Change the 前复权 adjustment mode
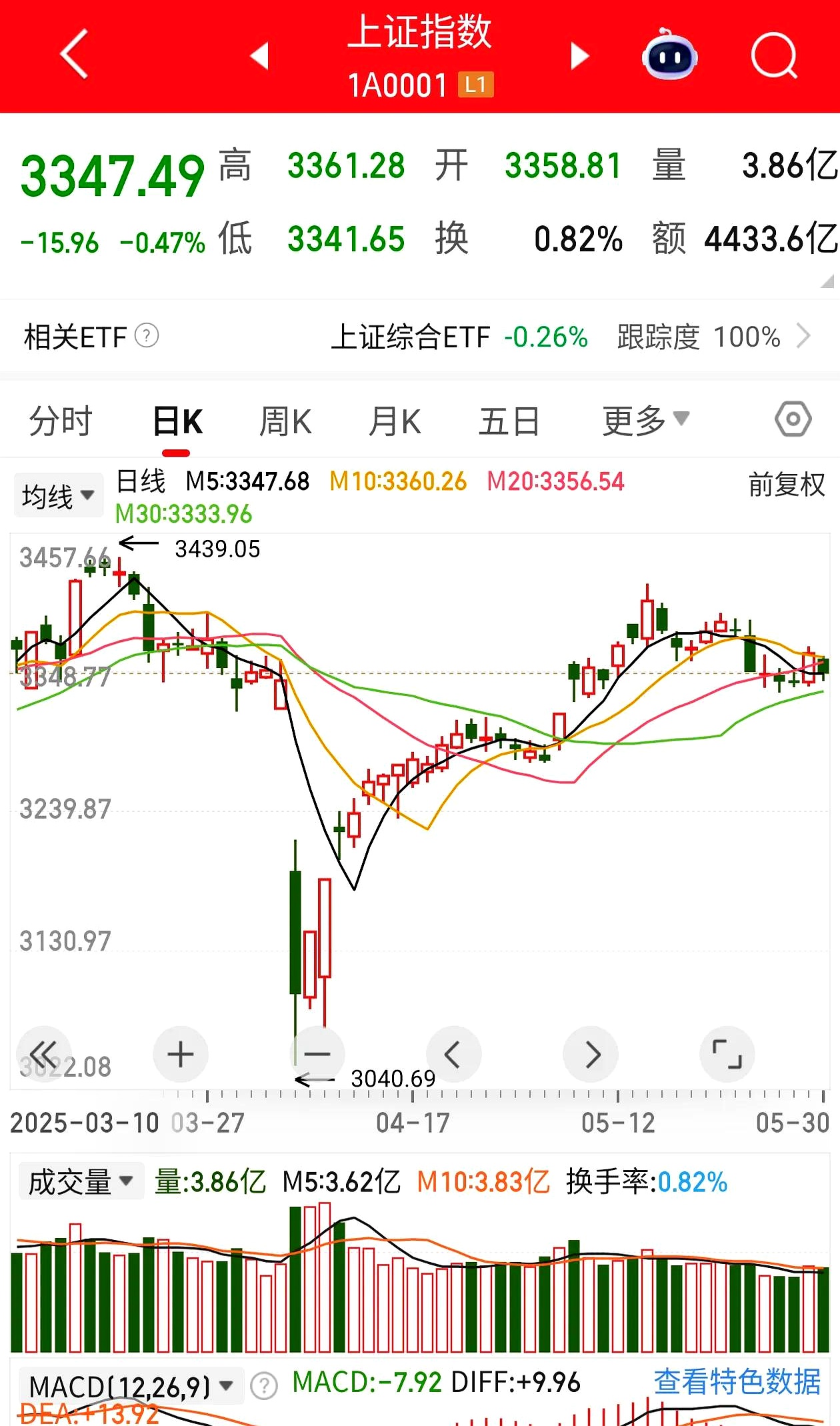This screenshot has height=1426, width=840. (786, 485)
